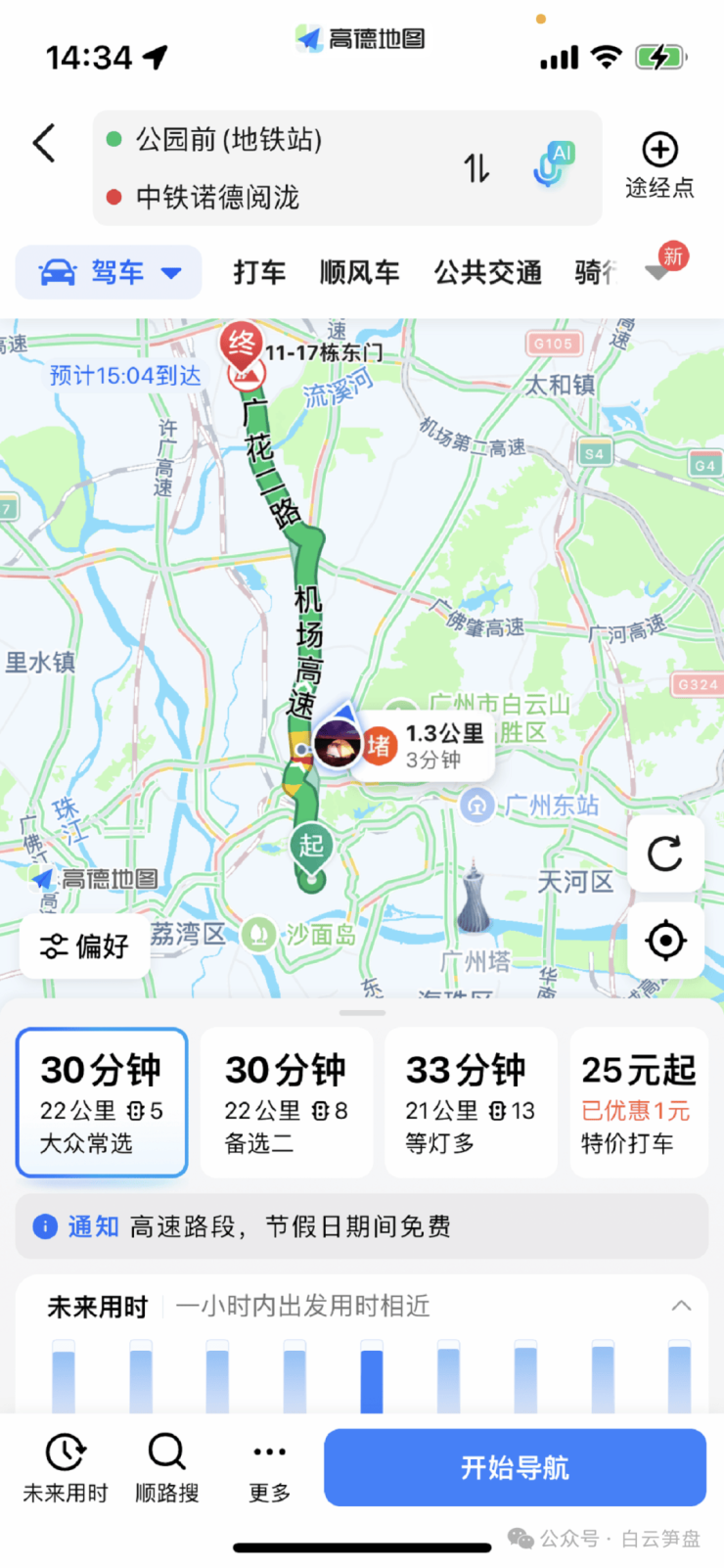Choose the 25元起 特价打车 option
The height and width of the screenshot is (1568, 724).
tap(638, 1102)
